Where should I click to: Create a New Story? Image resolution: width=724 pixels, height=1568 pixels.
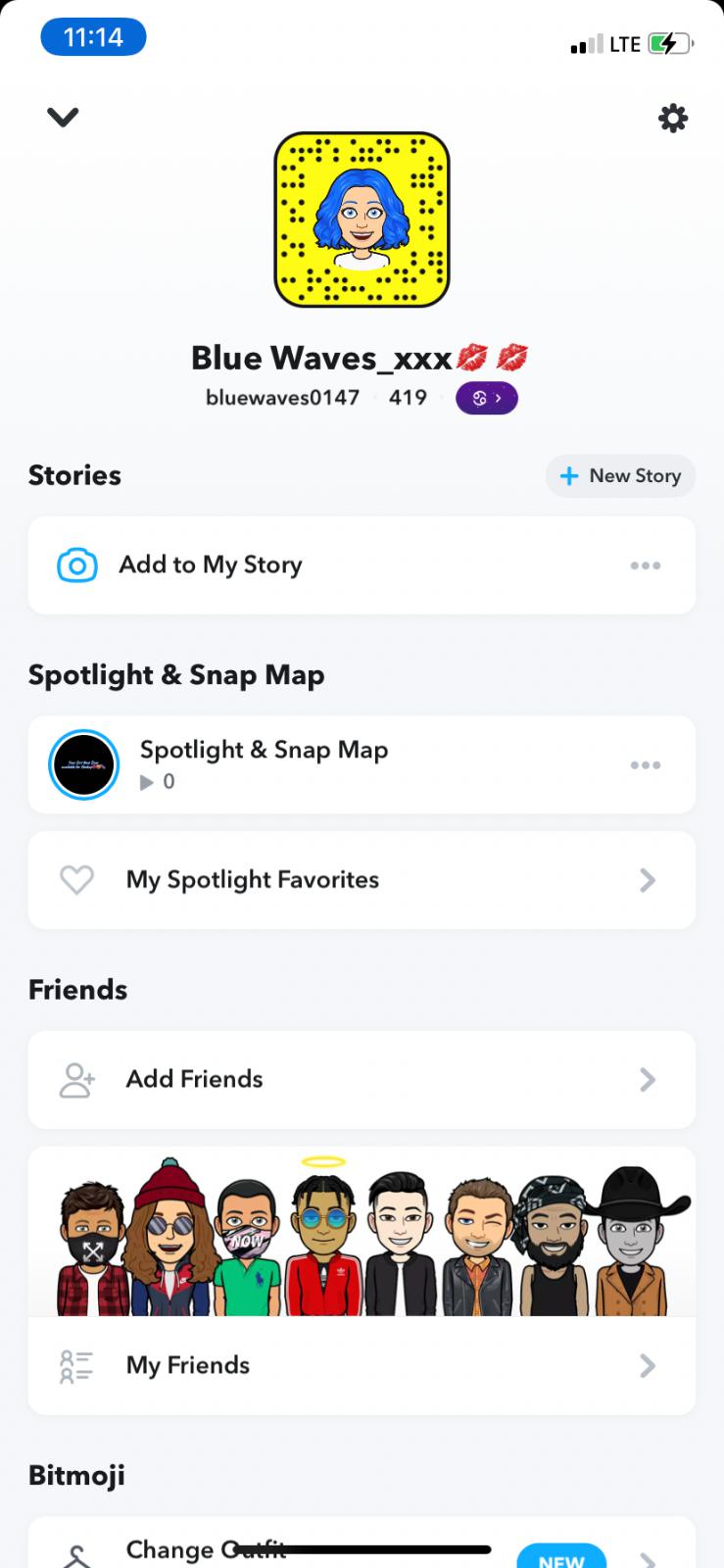point(620,476)
